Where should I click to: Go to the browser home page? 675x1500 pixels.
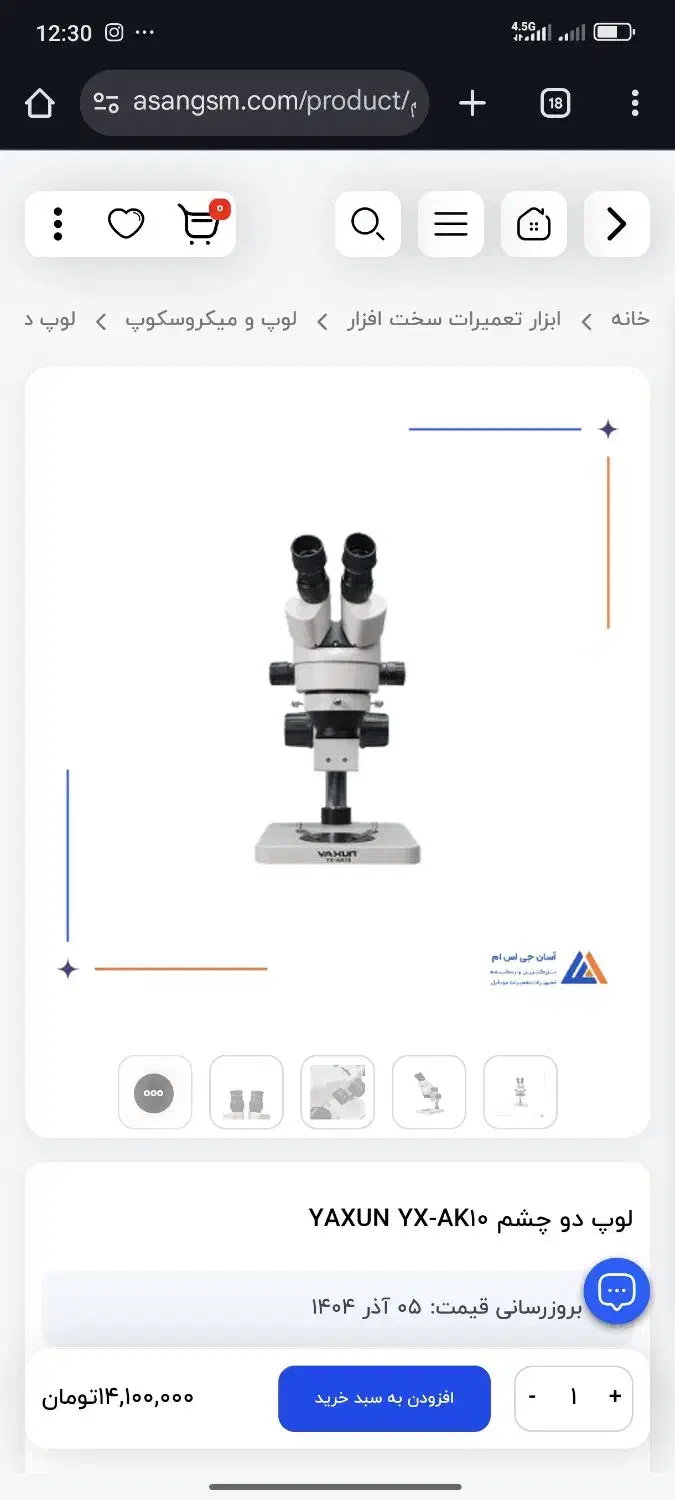pyautogui.click(x=40, y=103)
